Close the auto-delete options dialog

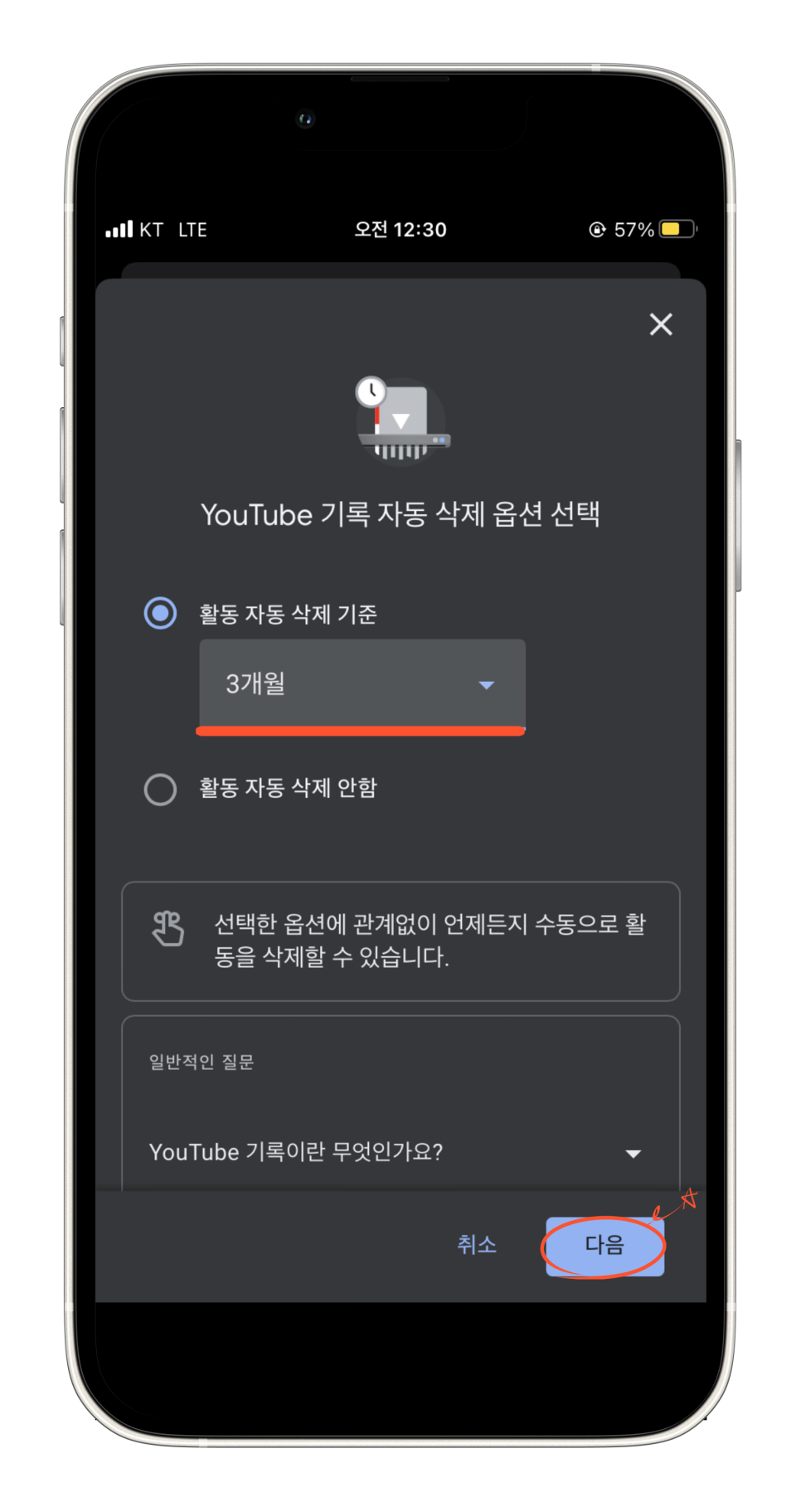tap(660, 324)
